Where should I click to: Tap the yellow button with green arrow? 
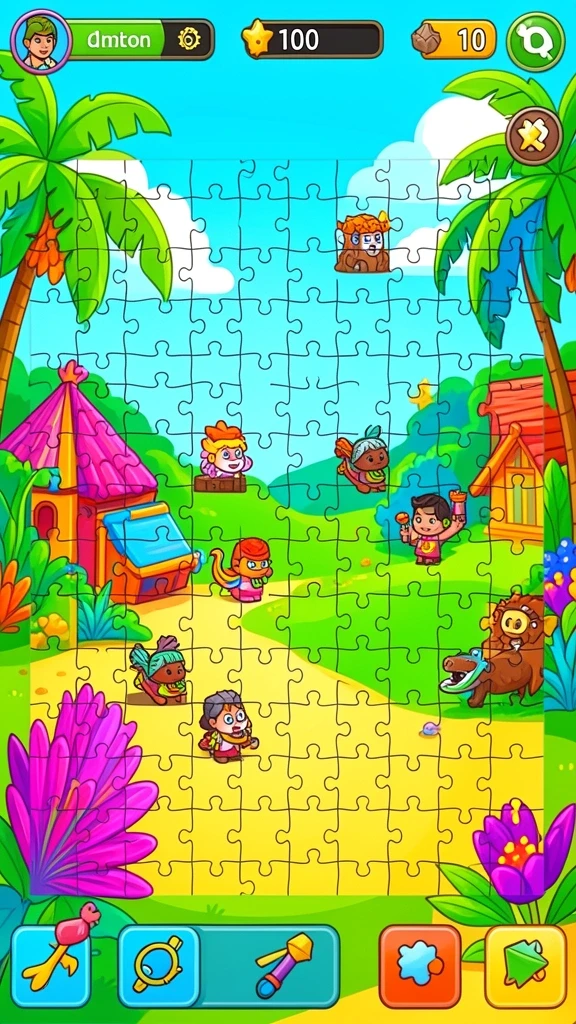tap(526, 967)
